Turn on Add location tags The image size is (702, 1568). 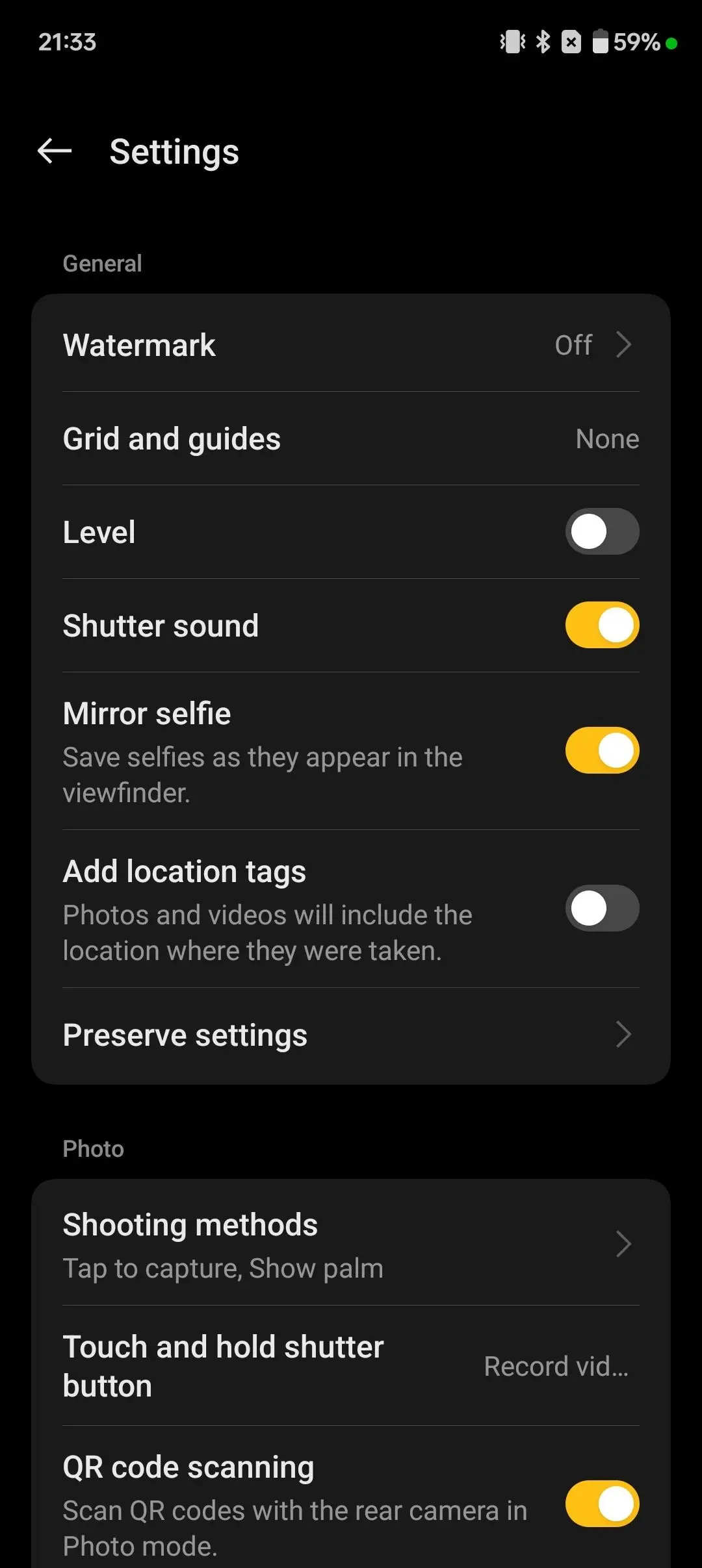point(602,908)
